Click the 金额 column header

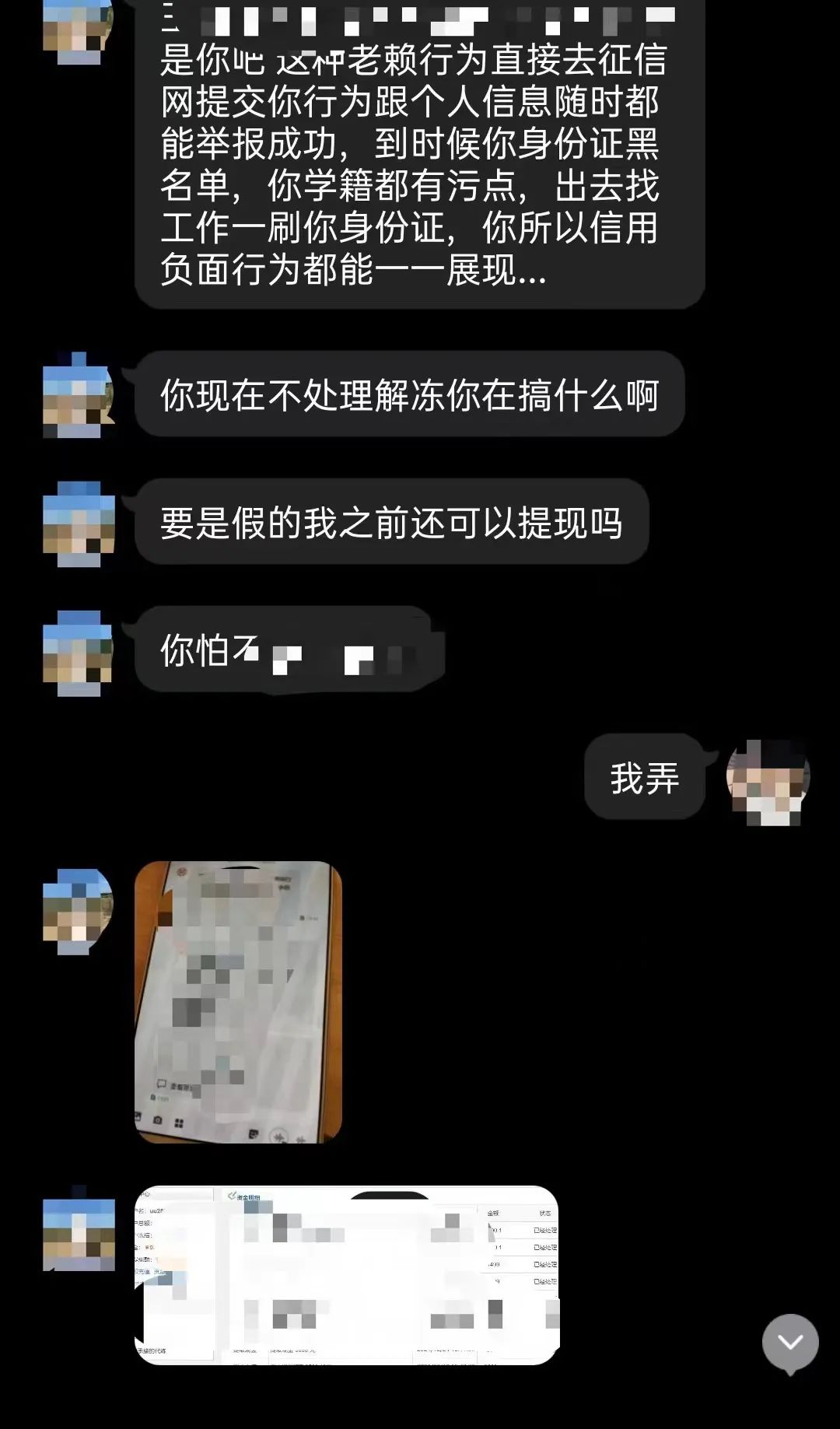tap(493, 1211)
